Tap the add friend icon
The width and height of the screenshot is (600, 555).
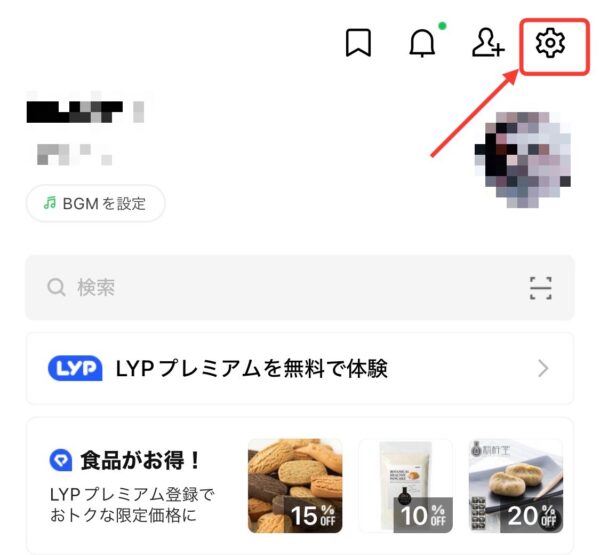click(488, 43)
